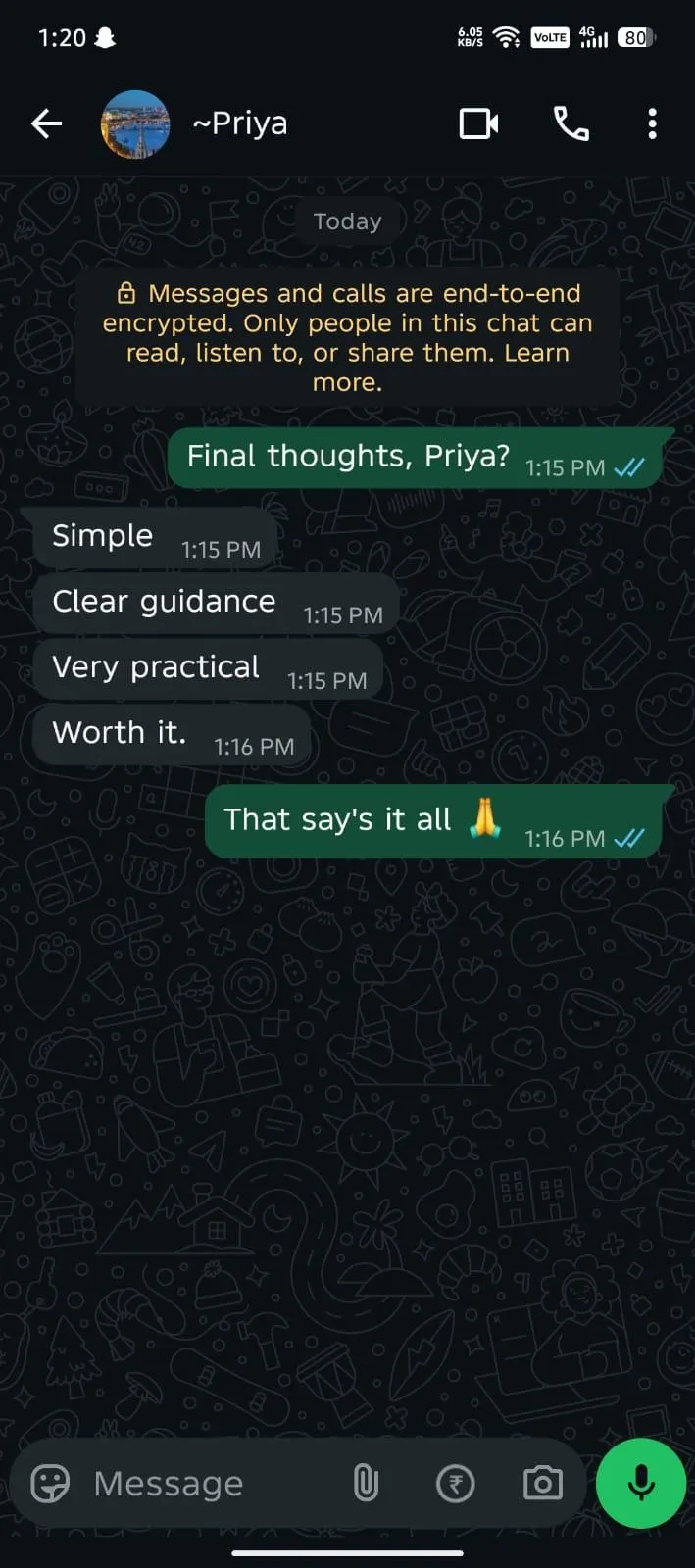Open the camera from chat bar
The width and height of the screenshot is (695, 1568).
click(x=542, y=1483)
